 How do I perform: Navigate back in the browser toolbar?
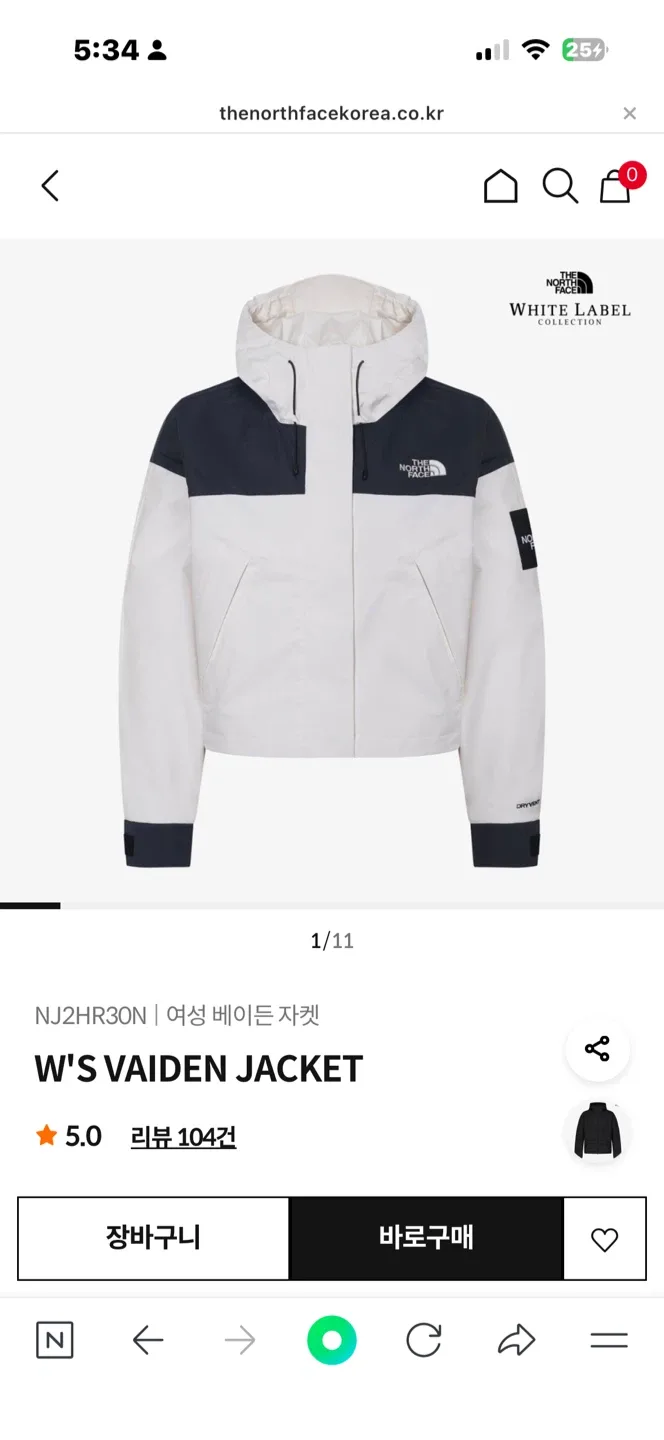click(x=148, y=1340)
